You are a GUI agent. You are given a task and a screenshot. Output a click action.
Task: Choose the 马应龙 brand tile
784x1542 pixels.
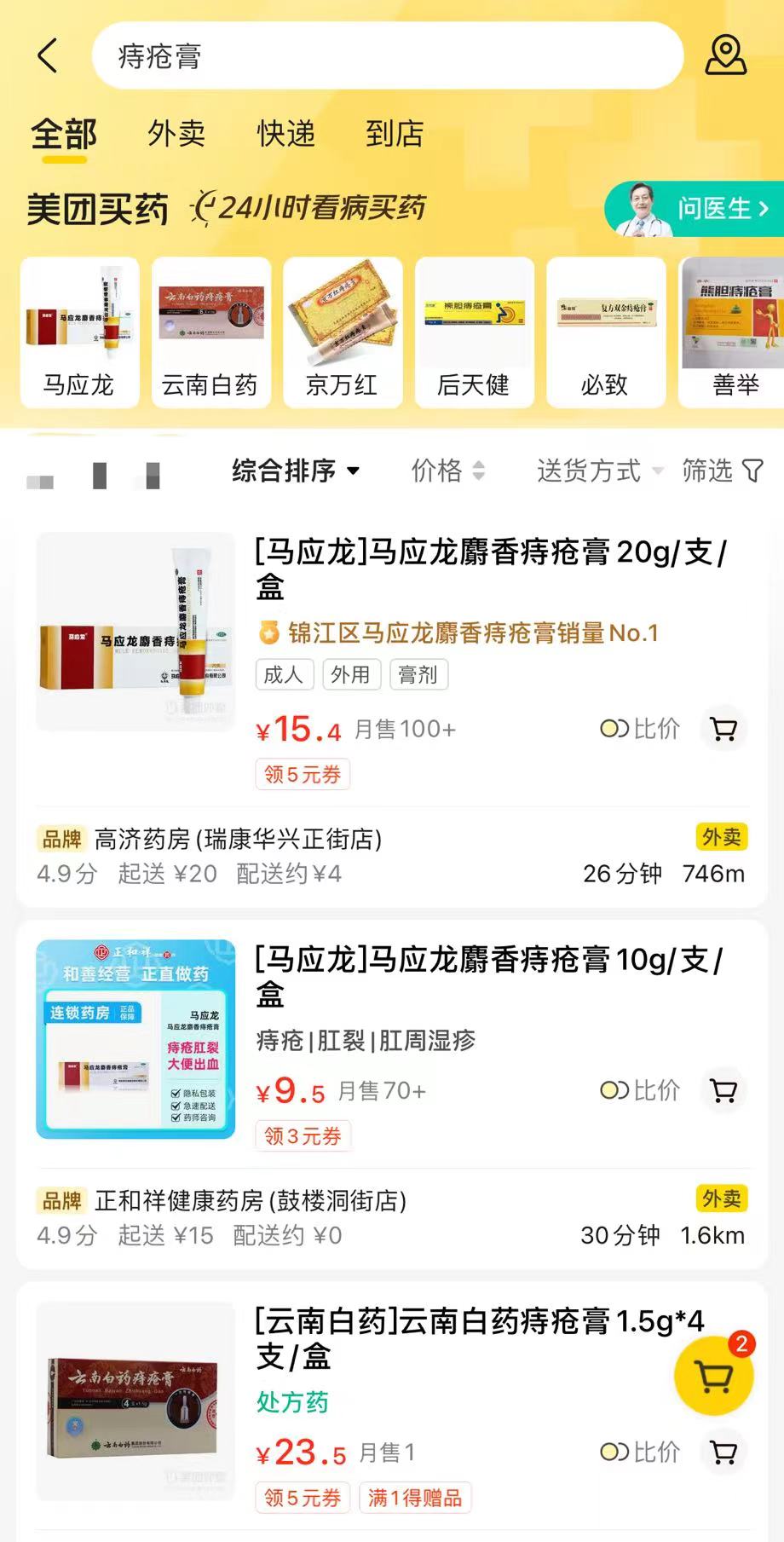(x=79, y=332)
